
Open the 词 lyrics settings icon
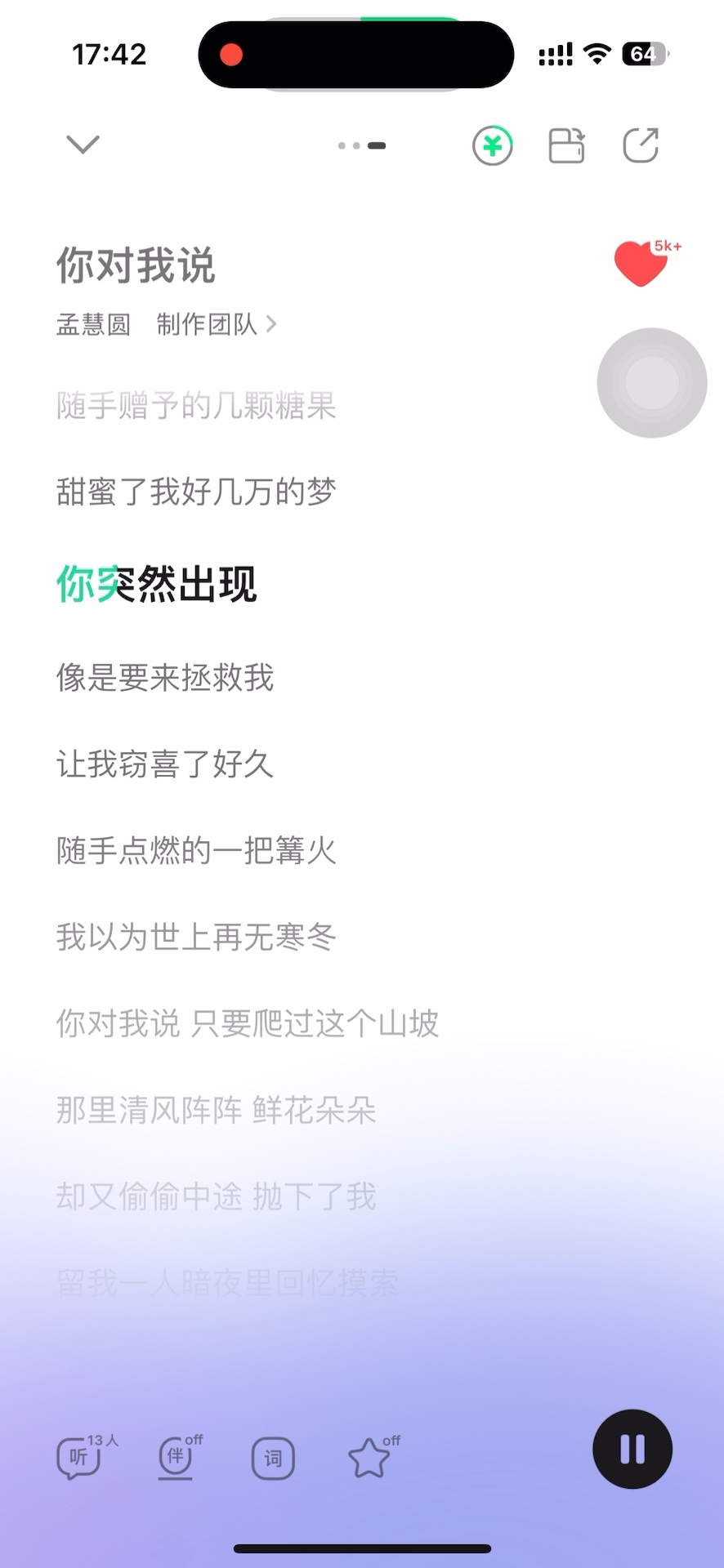coord(273,1459)
